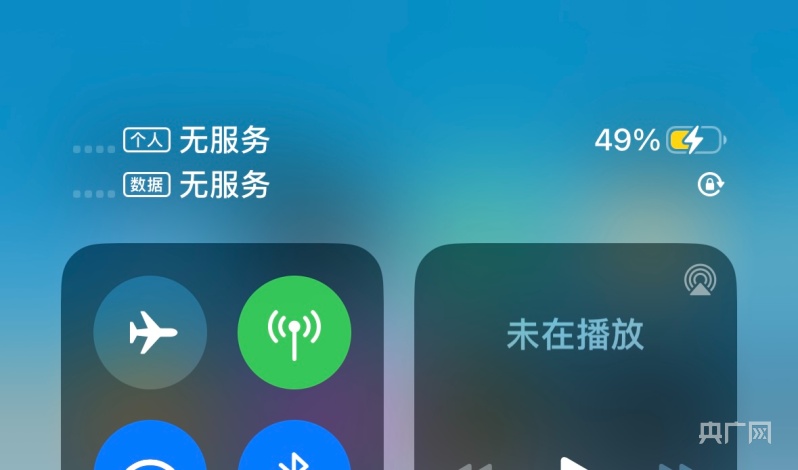Enable airplane mode

tap(150, 332)
